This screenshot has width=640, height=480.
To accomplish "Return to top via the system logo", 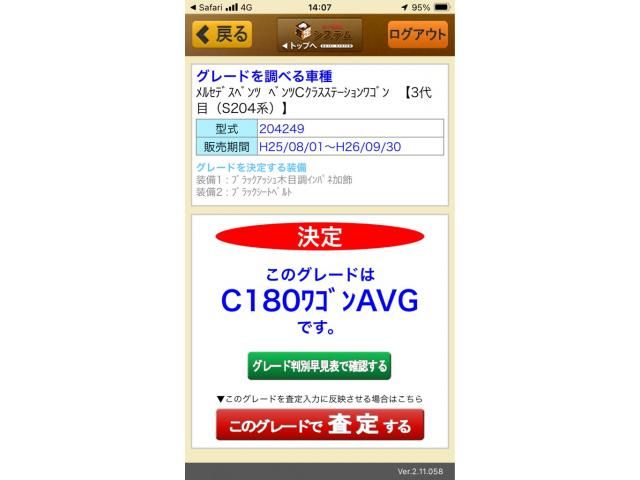I will coord(319,35).
